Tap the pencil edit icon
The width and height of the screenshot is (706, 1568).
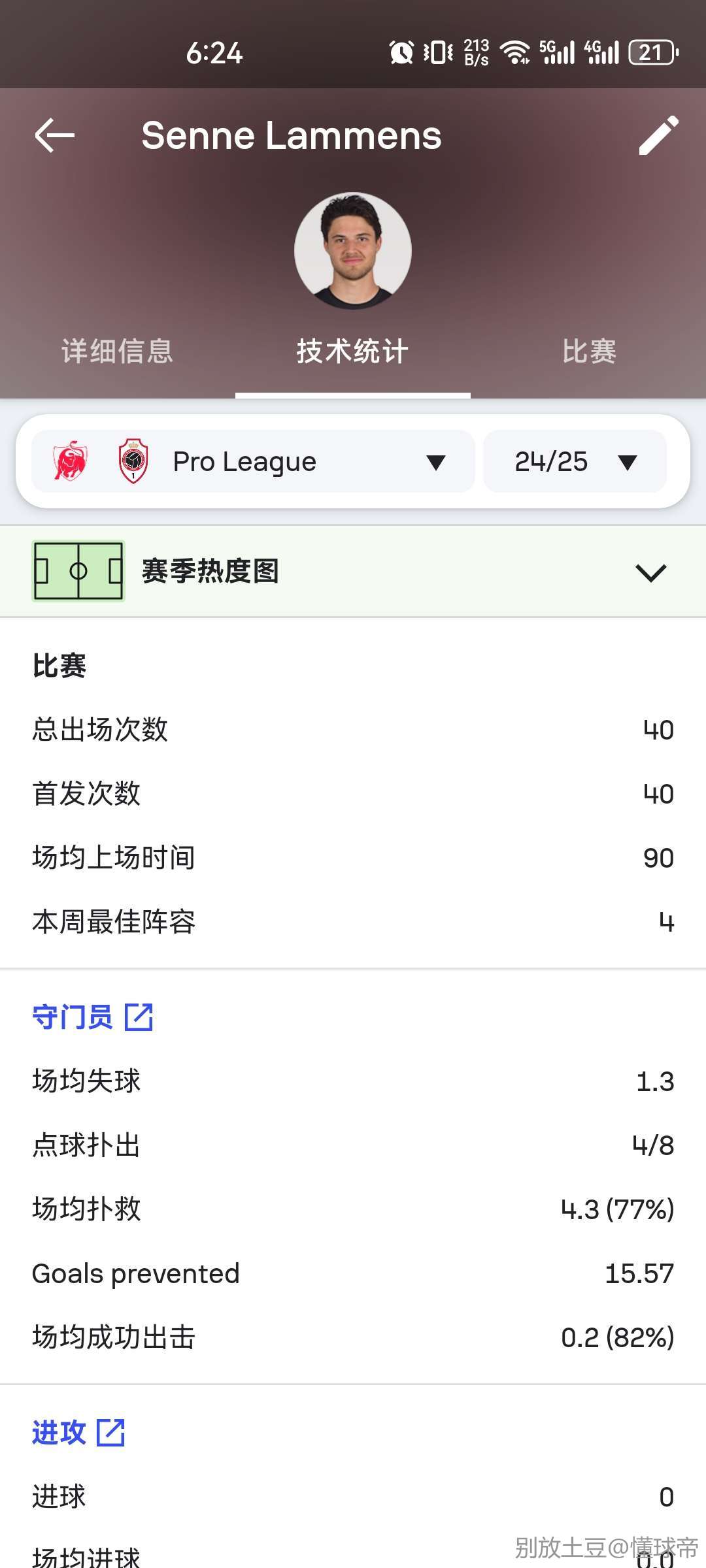(x=658, y=135)
